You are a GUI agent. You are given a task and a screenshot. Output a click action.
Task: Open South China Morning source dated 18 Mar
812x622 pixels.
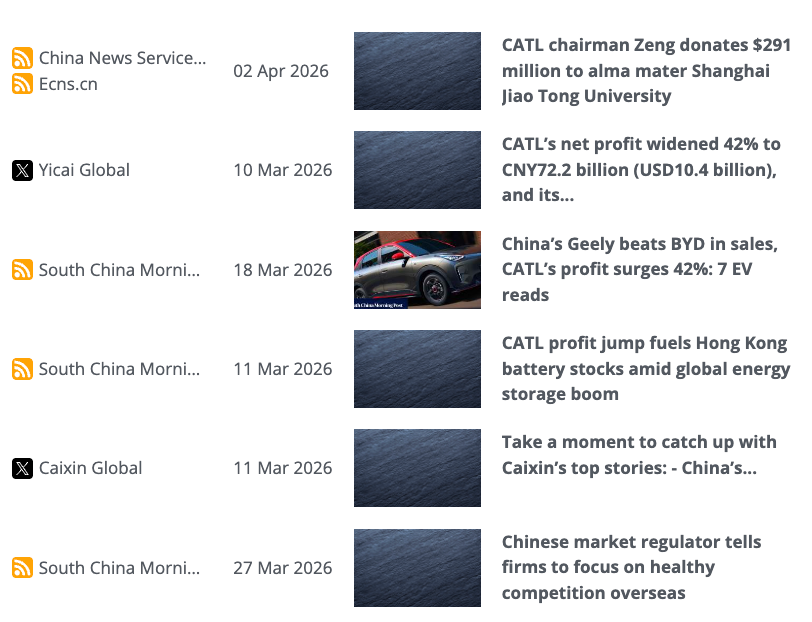(x=118, y=270)
